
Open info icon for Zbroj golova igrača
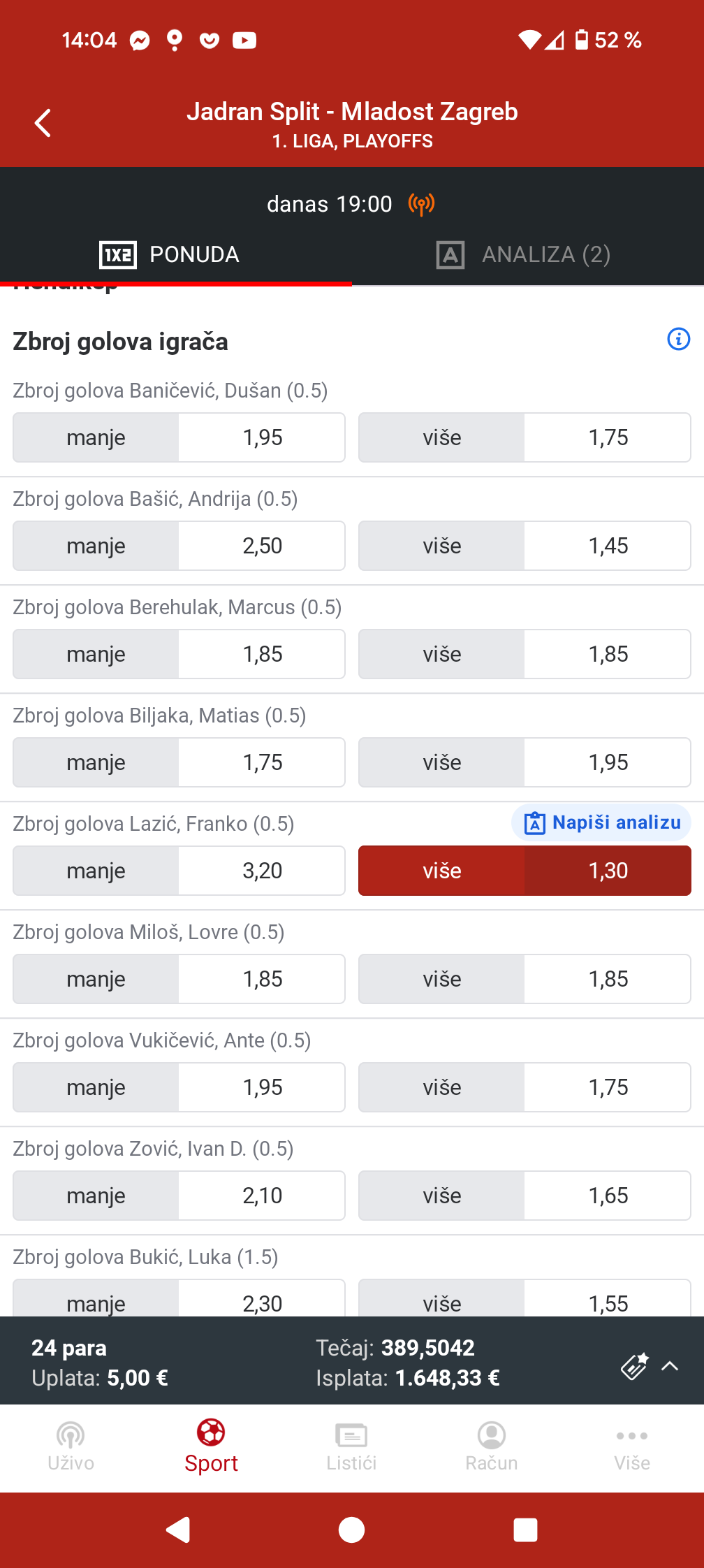click(x=678, y=340)
